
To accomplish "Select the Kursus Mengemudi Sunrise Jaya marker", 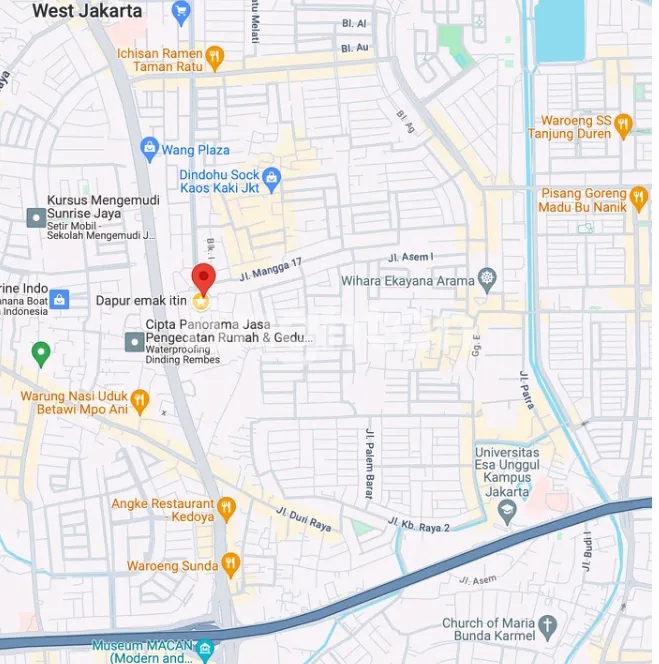I will (36, 215).
